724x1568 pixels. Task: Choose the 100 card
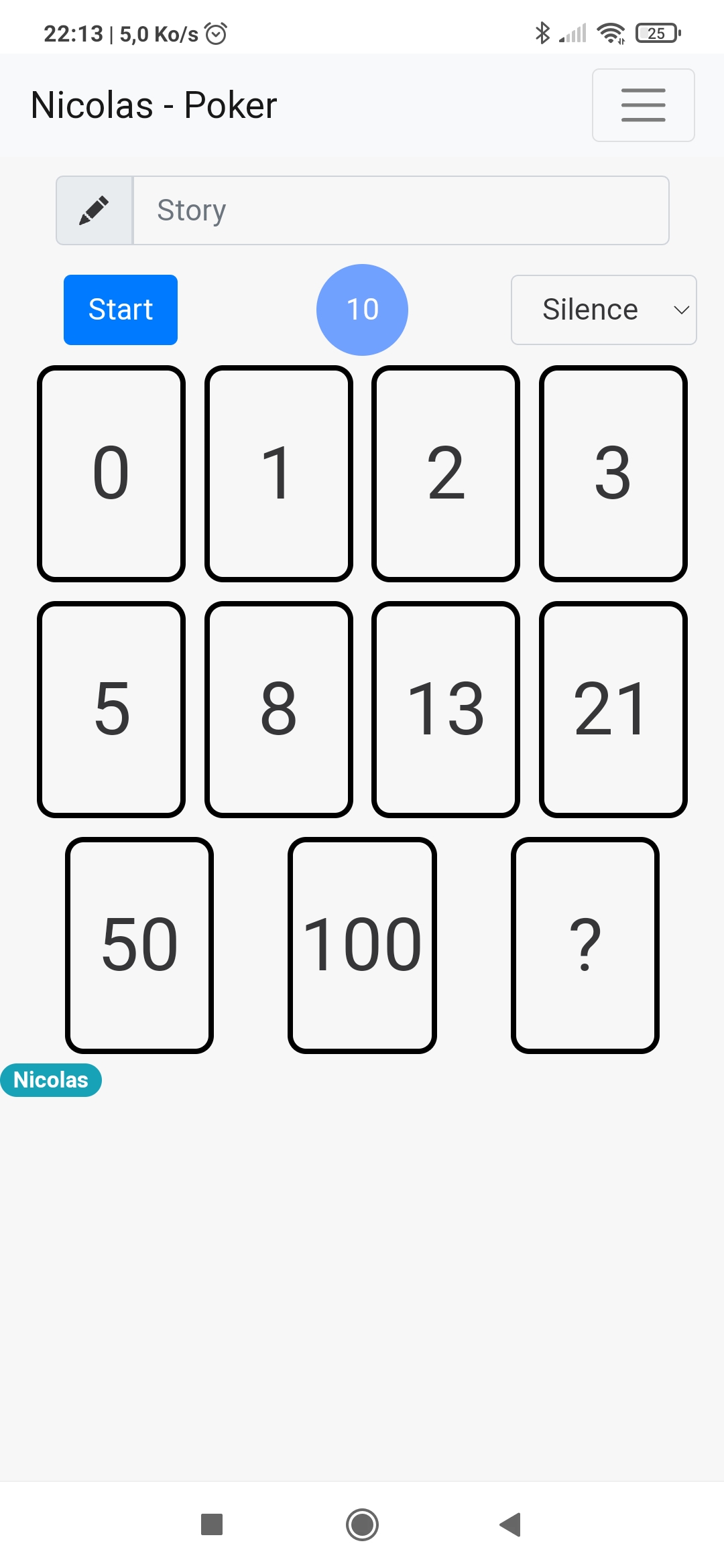(x=362, y=945)
